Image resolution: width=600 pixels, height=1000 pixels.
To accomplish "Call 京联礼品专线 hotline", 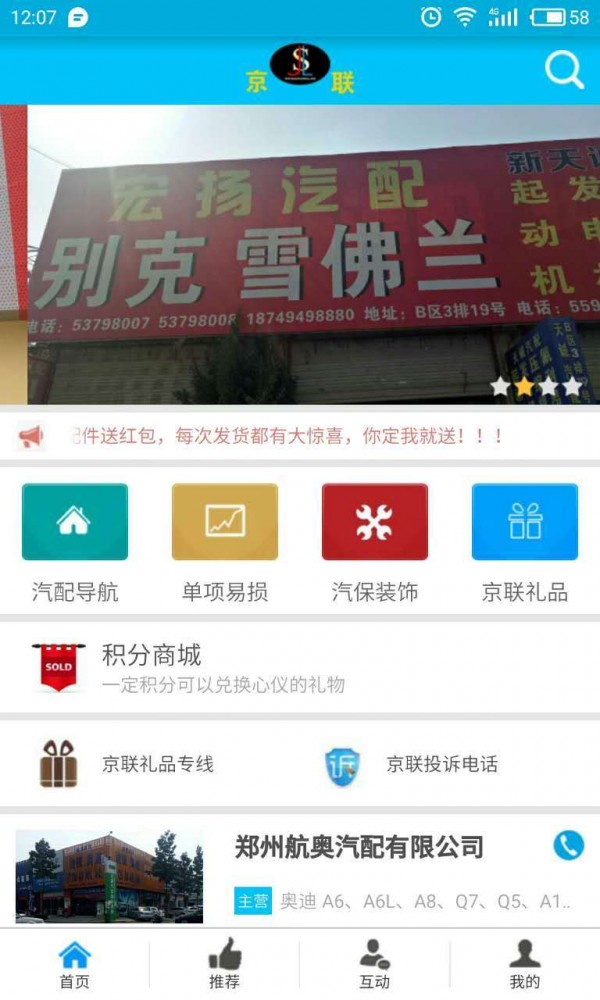I will click(x=150, y=764).
